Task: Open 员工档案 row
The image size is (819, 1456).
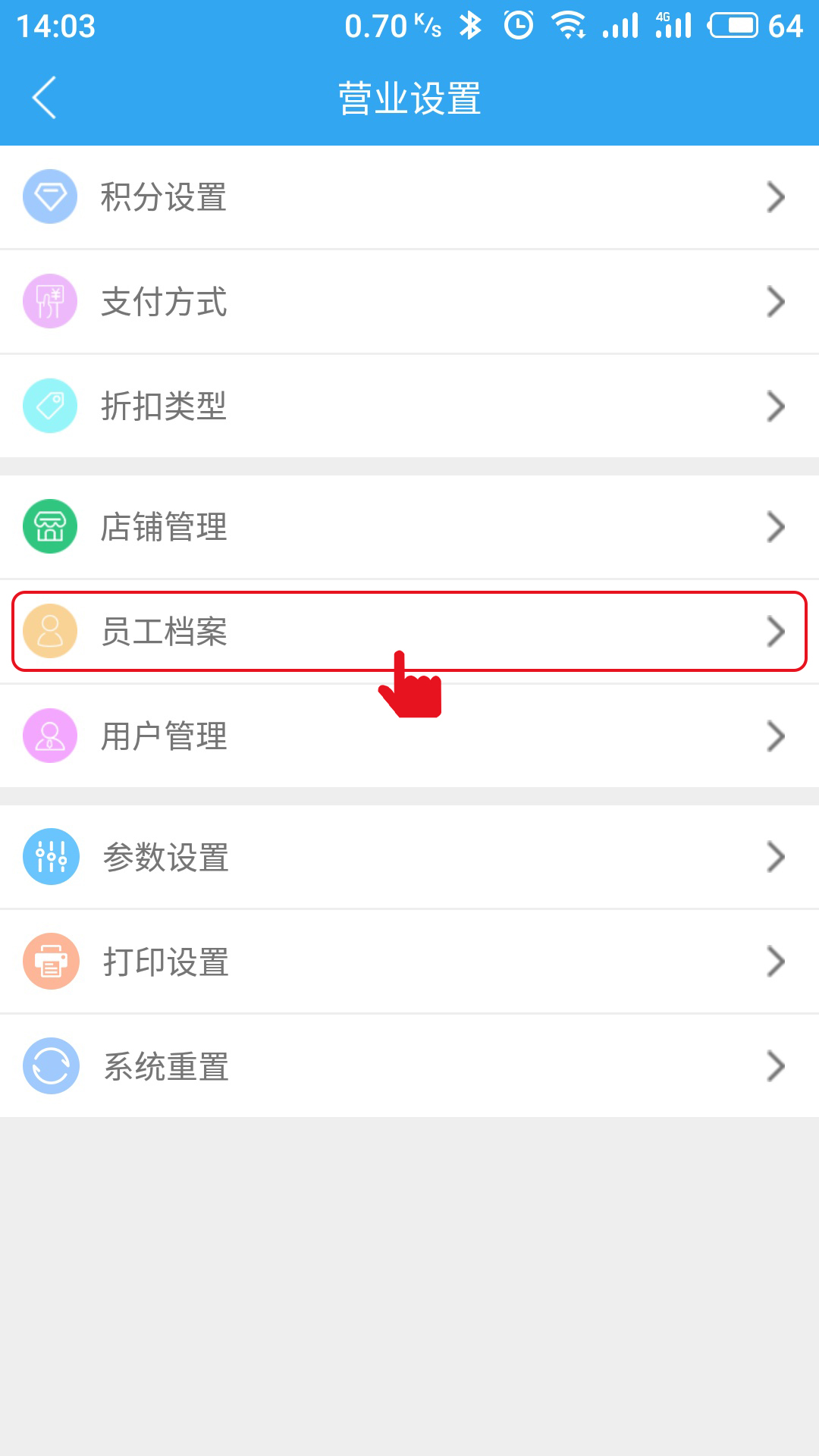Action: click(x=409, y=632)
